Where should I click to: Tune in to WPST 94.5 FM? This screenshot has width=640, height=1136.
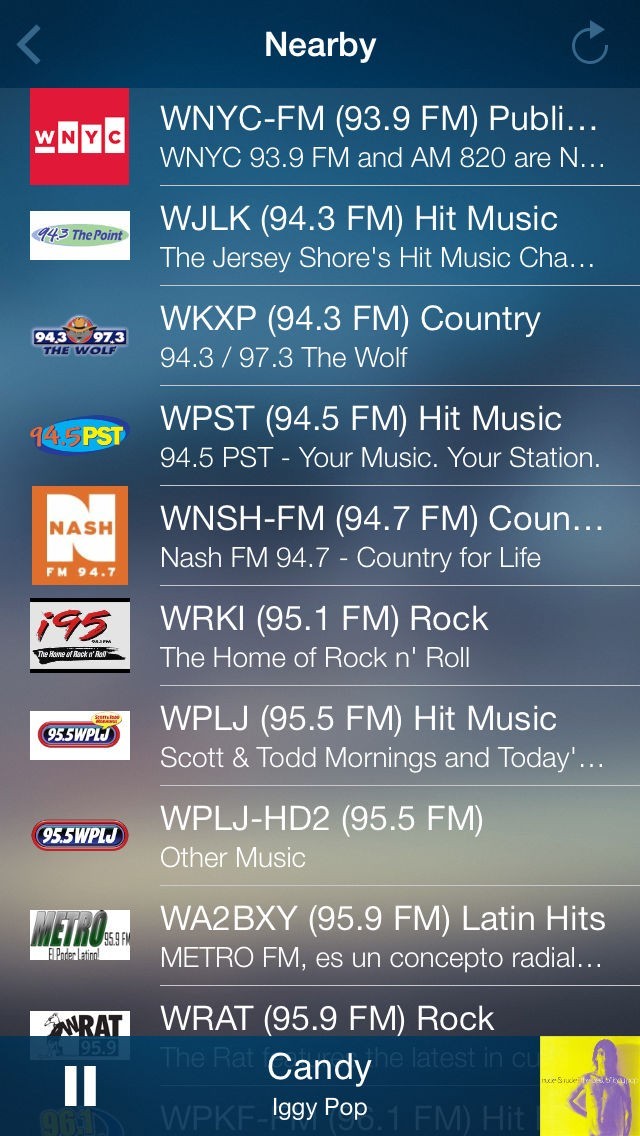(380, 436)
